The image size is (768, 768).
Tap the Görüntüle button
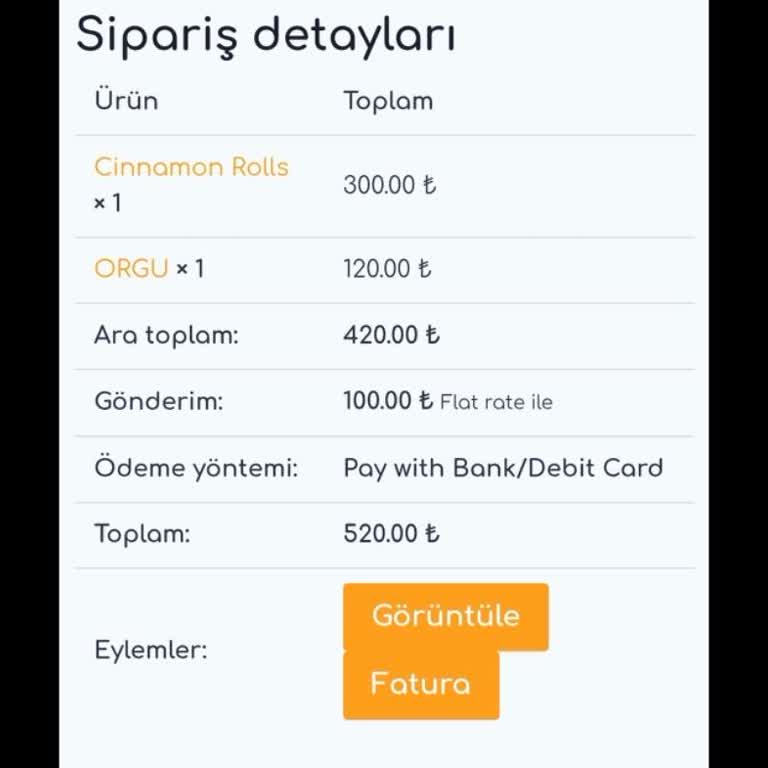point(445,616)
